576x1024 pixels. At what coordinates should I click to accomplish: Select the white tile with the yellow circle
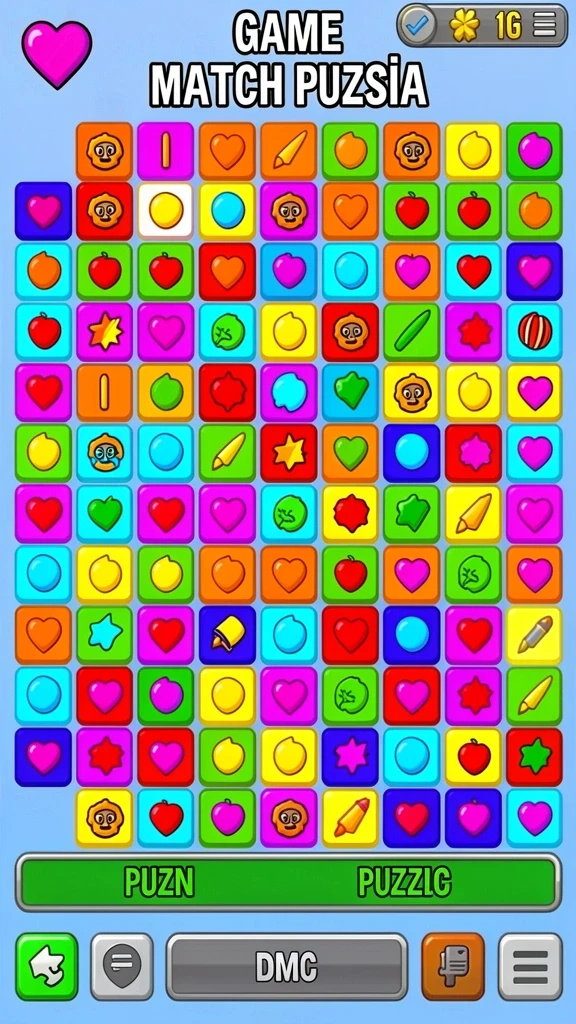coord(165,210)
